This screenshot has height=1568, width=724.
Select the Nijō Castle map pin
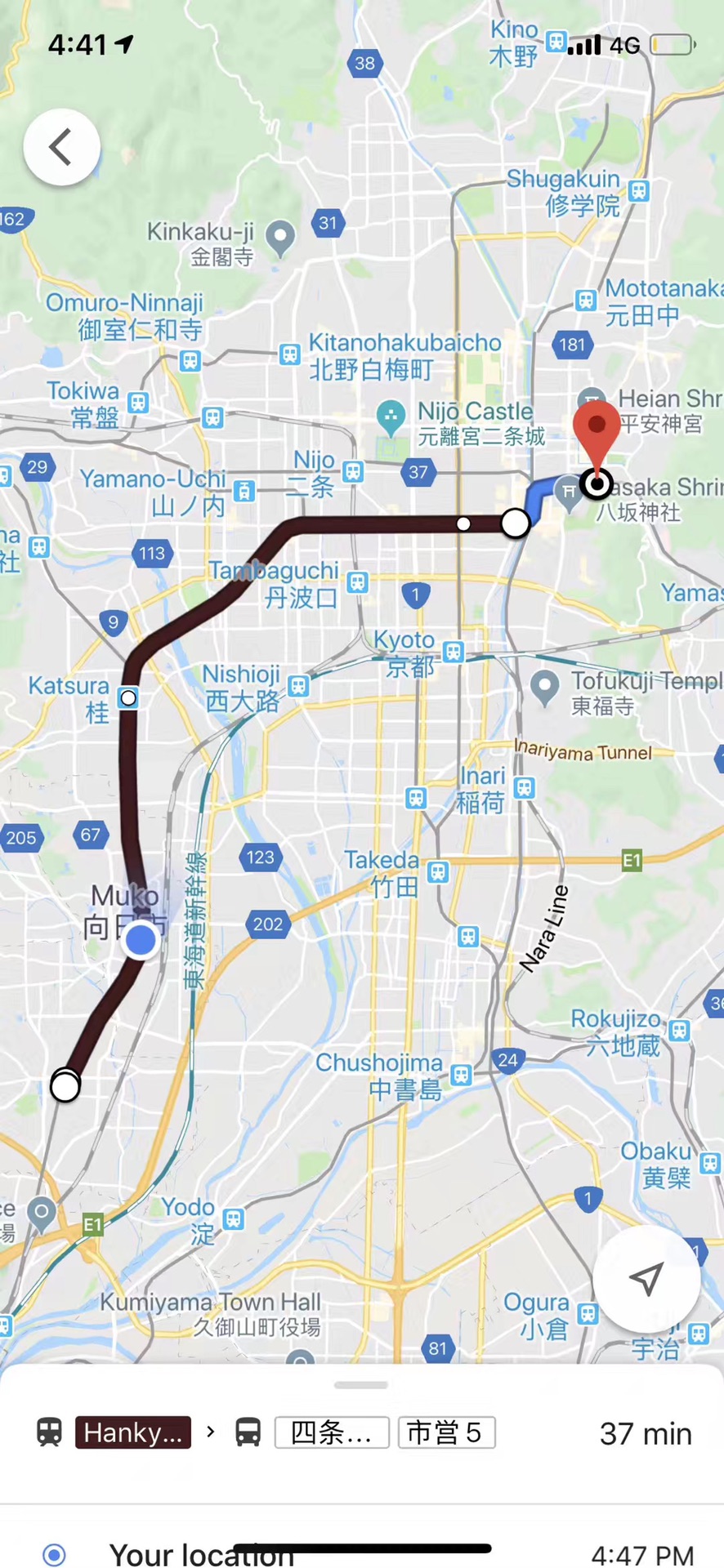(391, 416)
